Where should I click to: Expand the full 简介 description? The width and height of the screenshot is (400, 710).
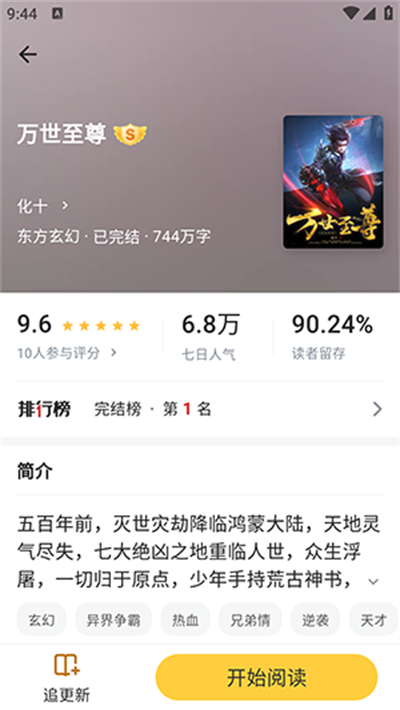tap(373, 581)
